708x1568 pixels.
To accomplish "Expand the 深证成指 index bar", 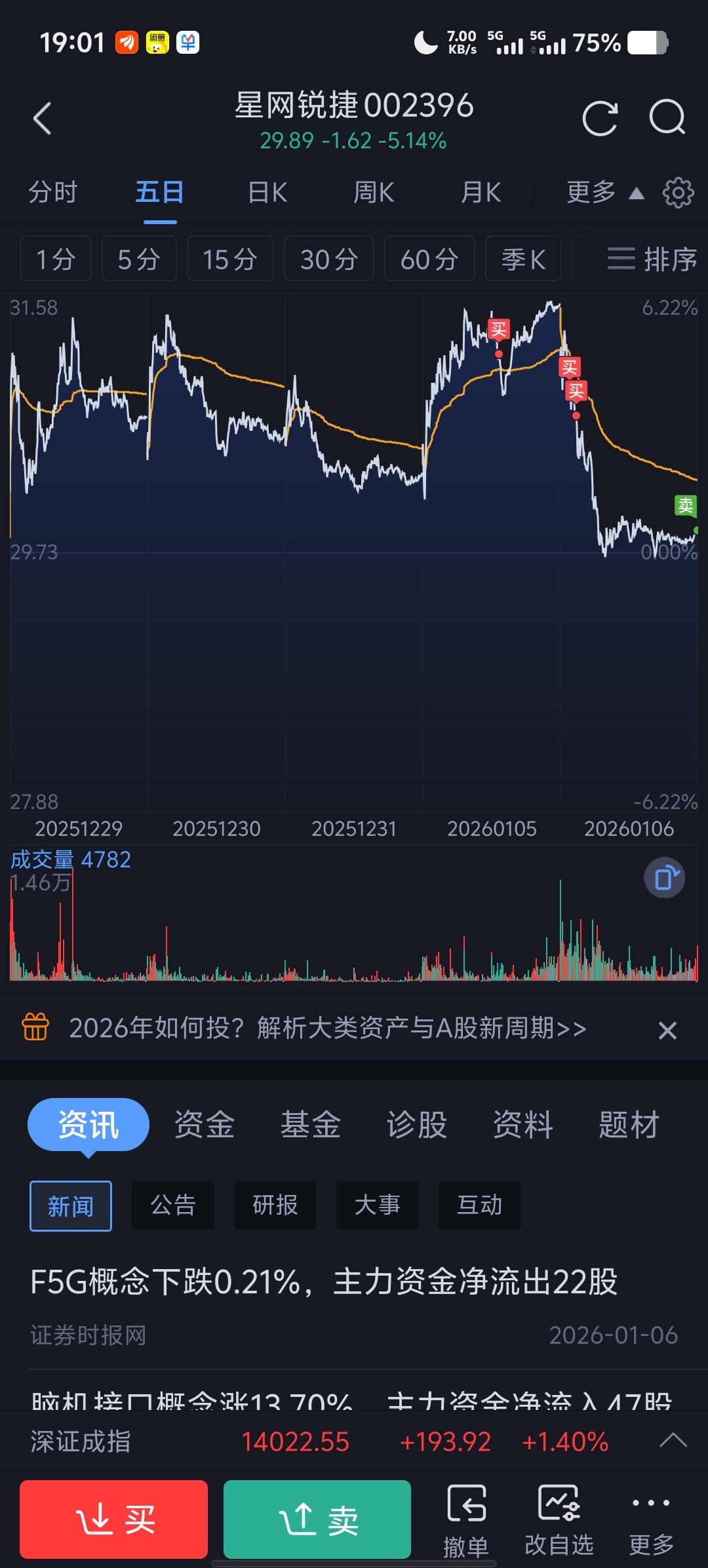I will pyautogui.click(x=673, y=1441).
